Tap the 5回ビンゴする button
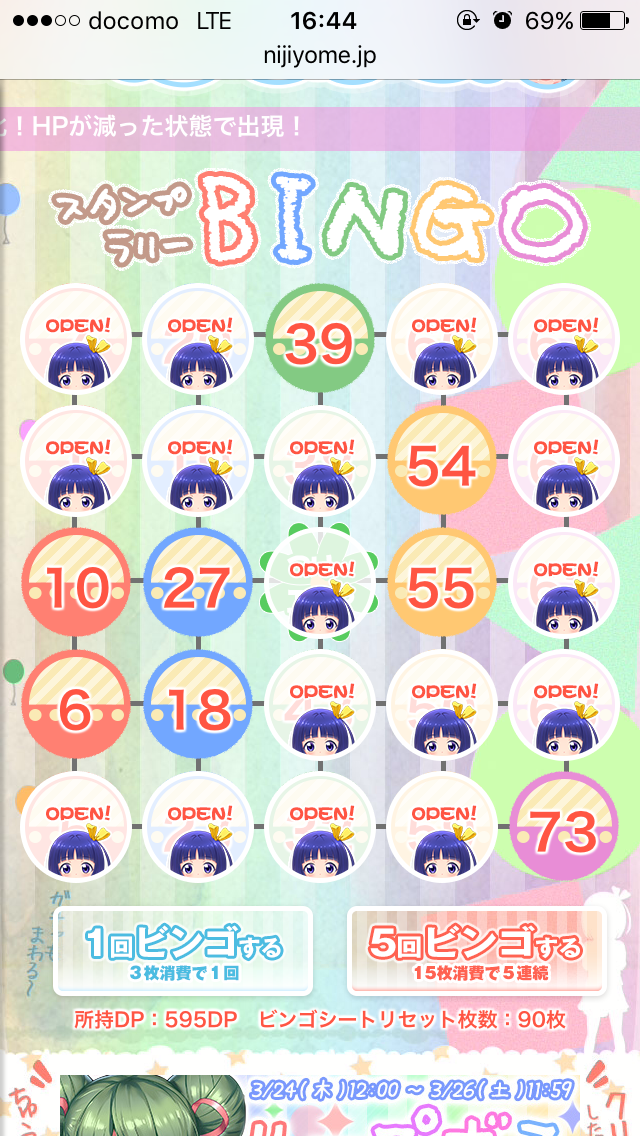 (476, 951)
